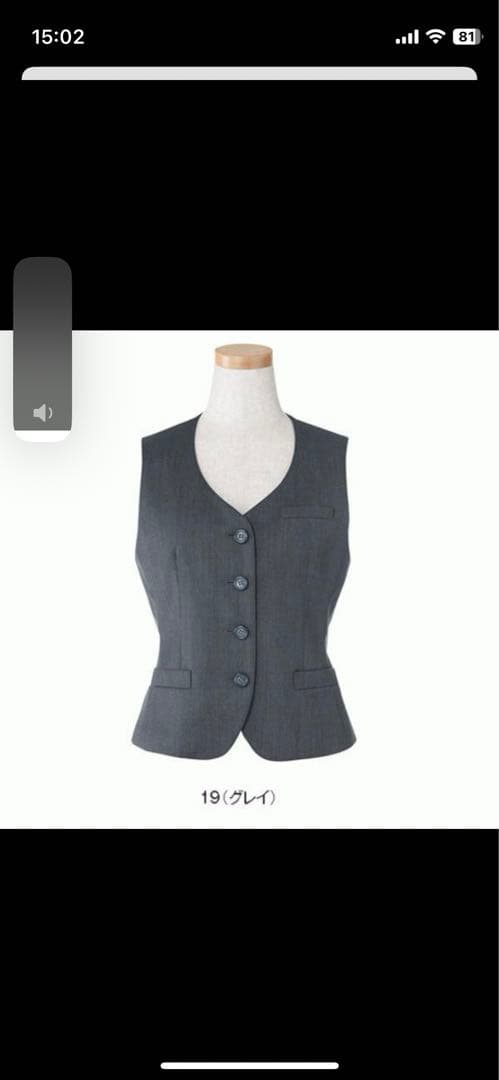Tap the gray vest product photo

coord(250,579)
